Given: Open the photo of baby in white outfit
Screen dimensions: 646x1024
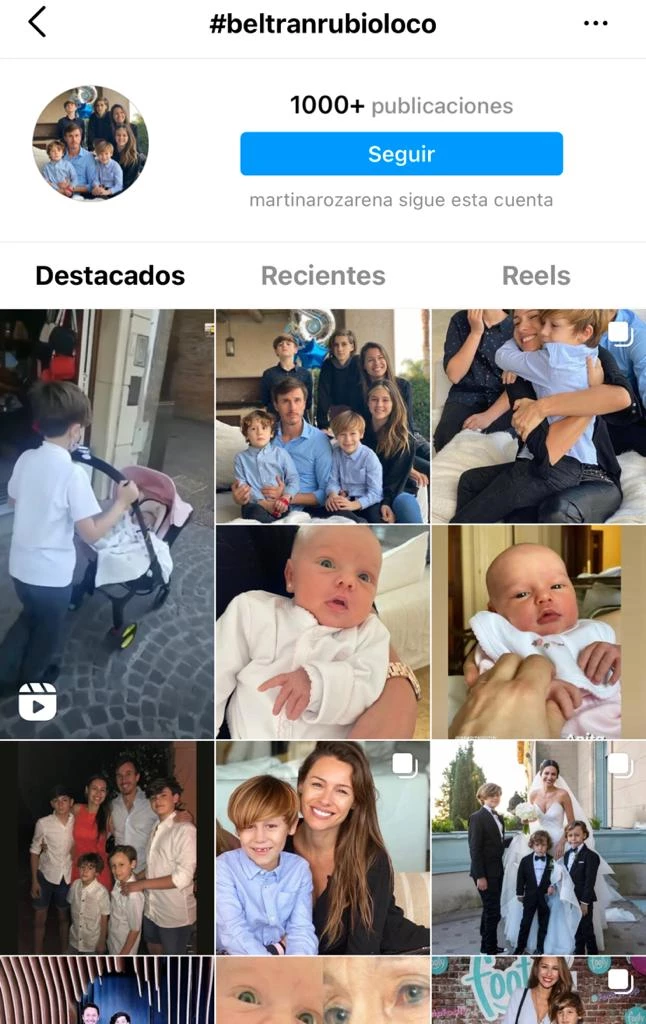Looking at the screenshot, I should (323, 632).
